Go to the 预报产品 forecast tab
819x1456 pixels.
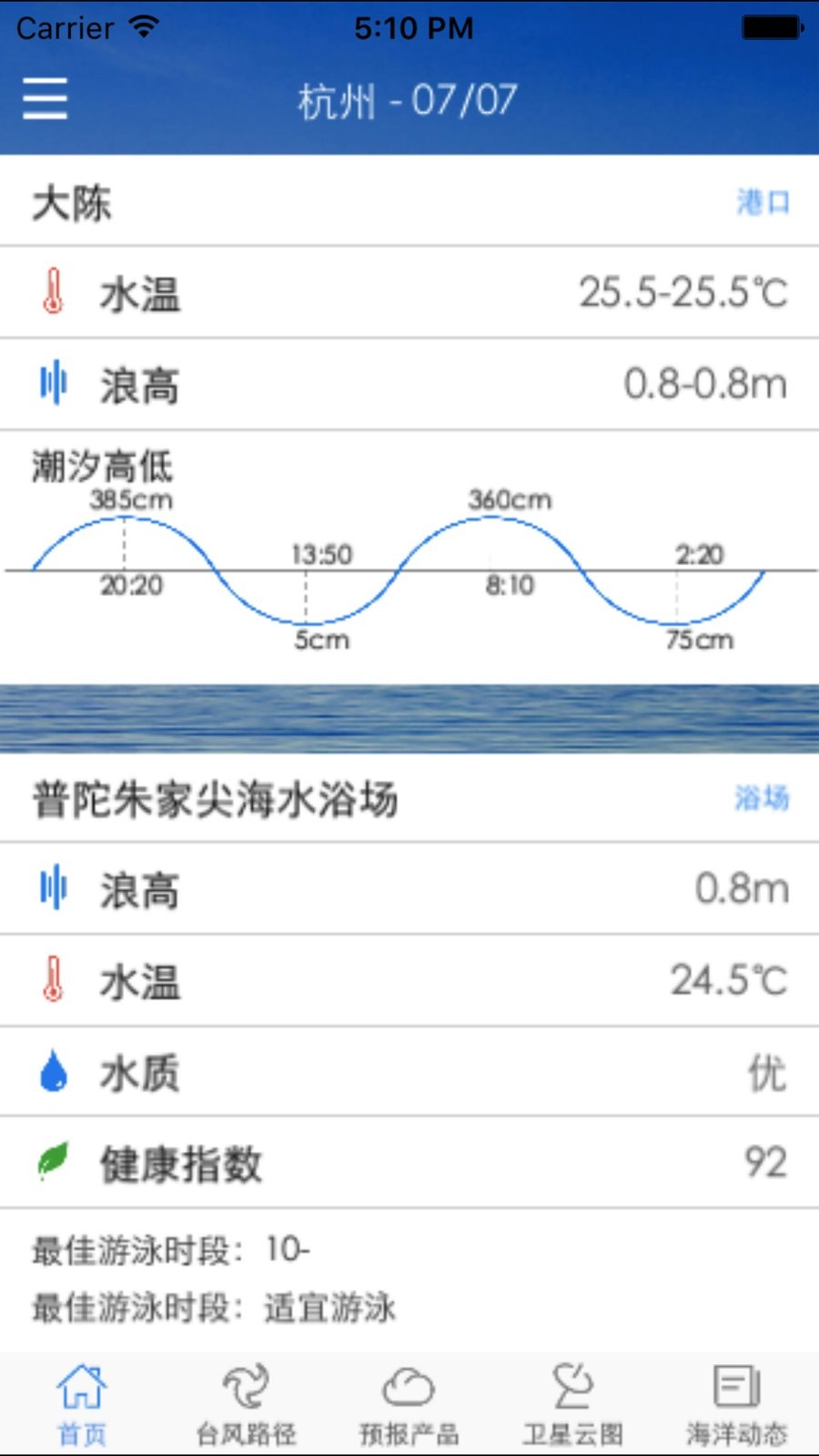point(409,1404)
